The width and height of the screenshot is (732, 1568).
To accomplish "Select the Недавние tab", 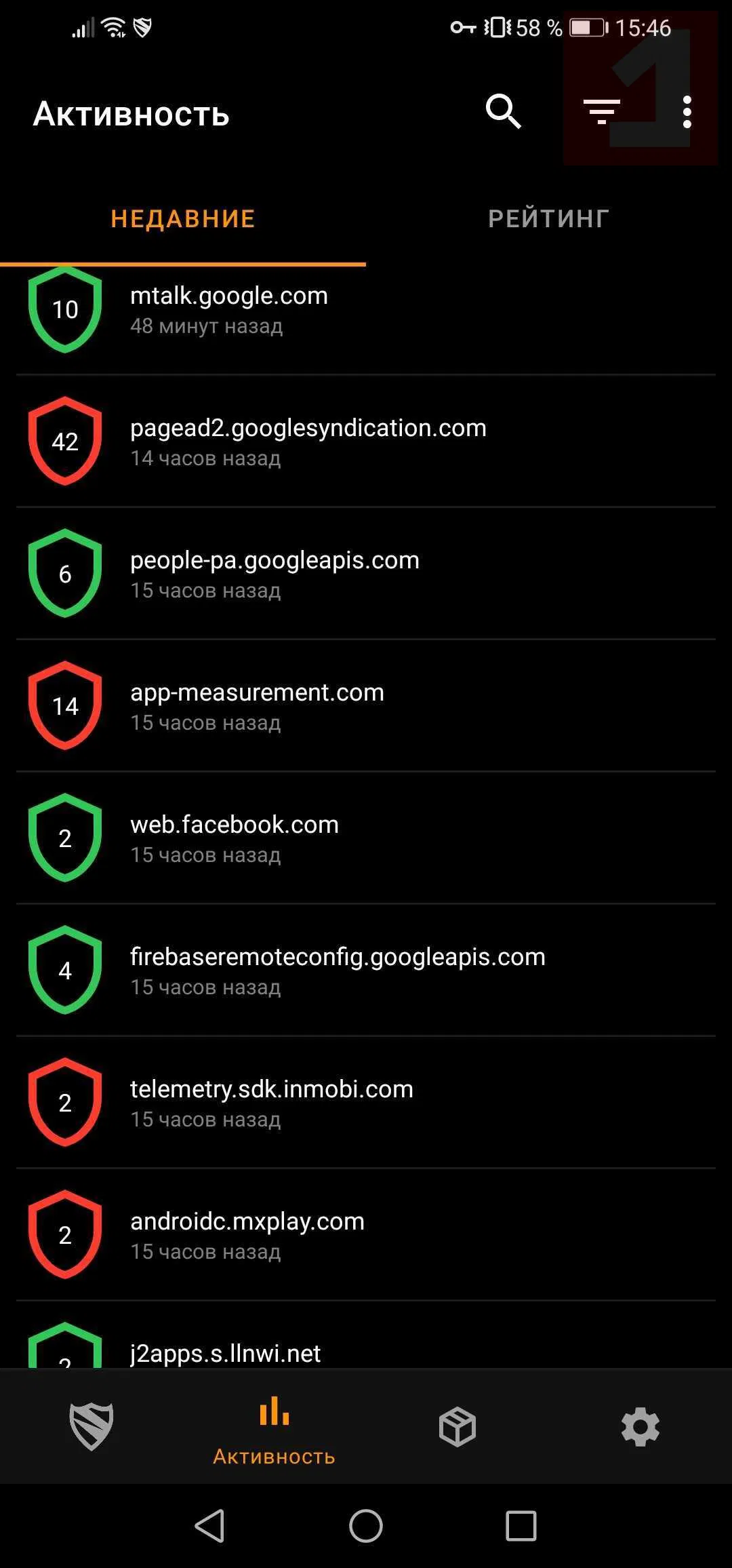I will tap(183, 218).
